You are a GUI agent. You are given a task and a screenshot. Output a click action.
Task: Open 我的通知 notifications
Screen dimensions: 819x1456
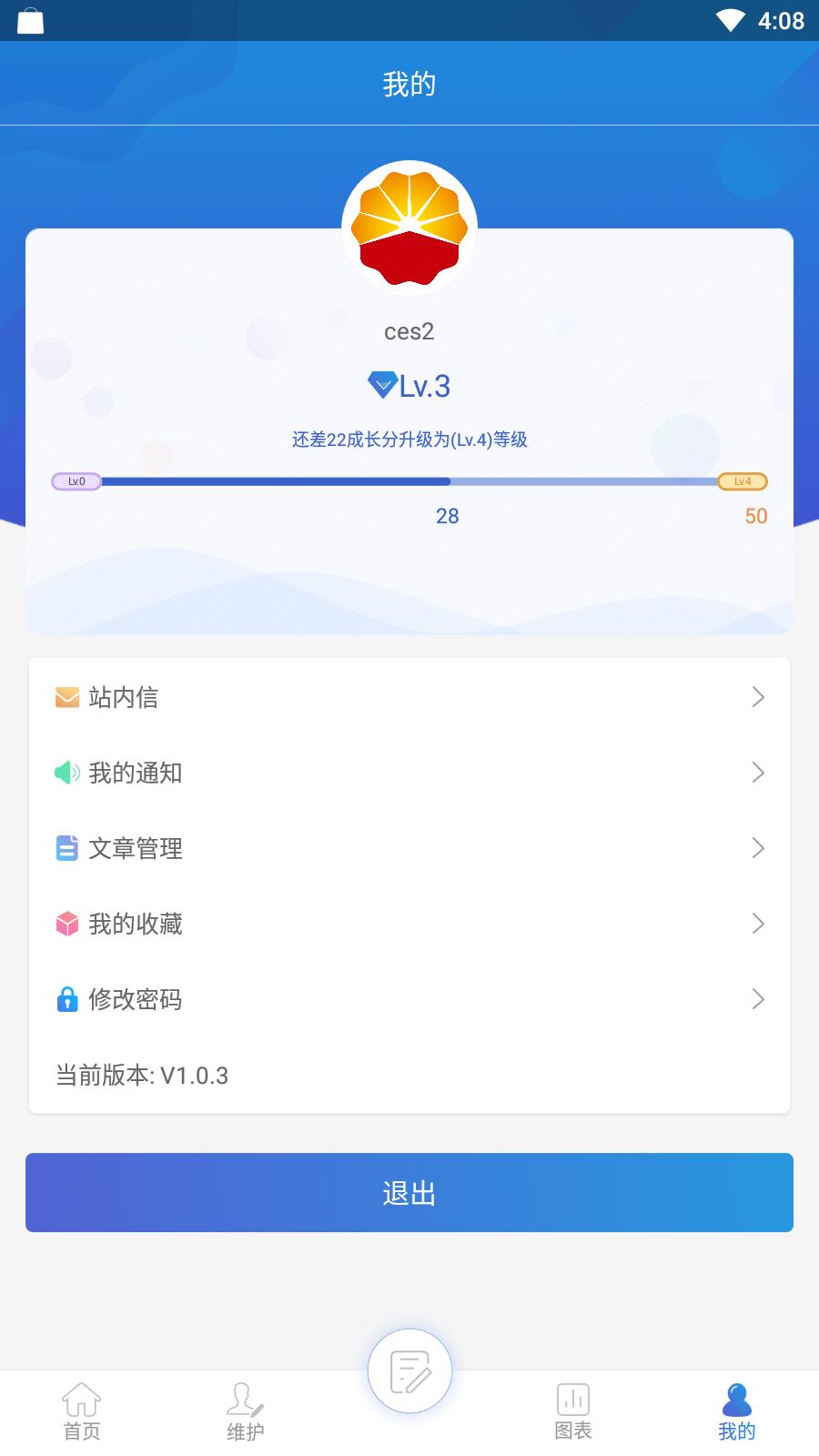[409, 773]
